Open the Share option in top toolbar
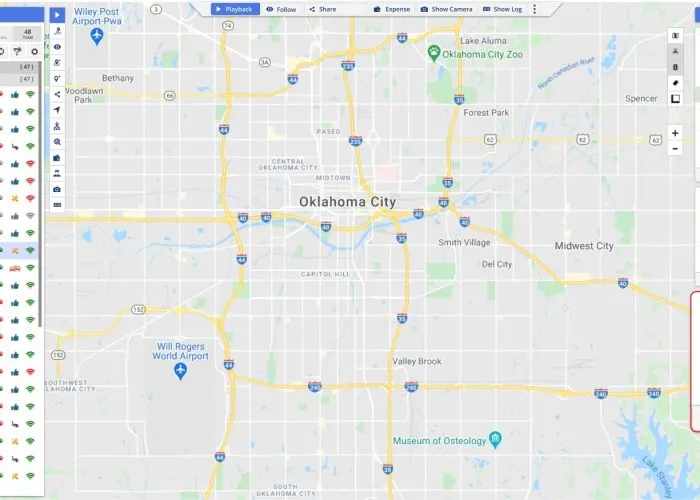The width and height of the screenshot is (700, 500). pos(322,9)
